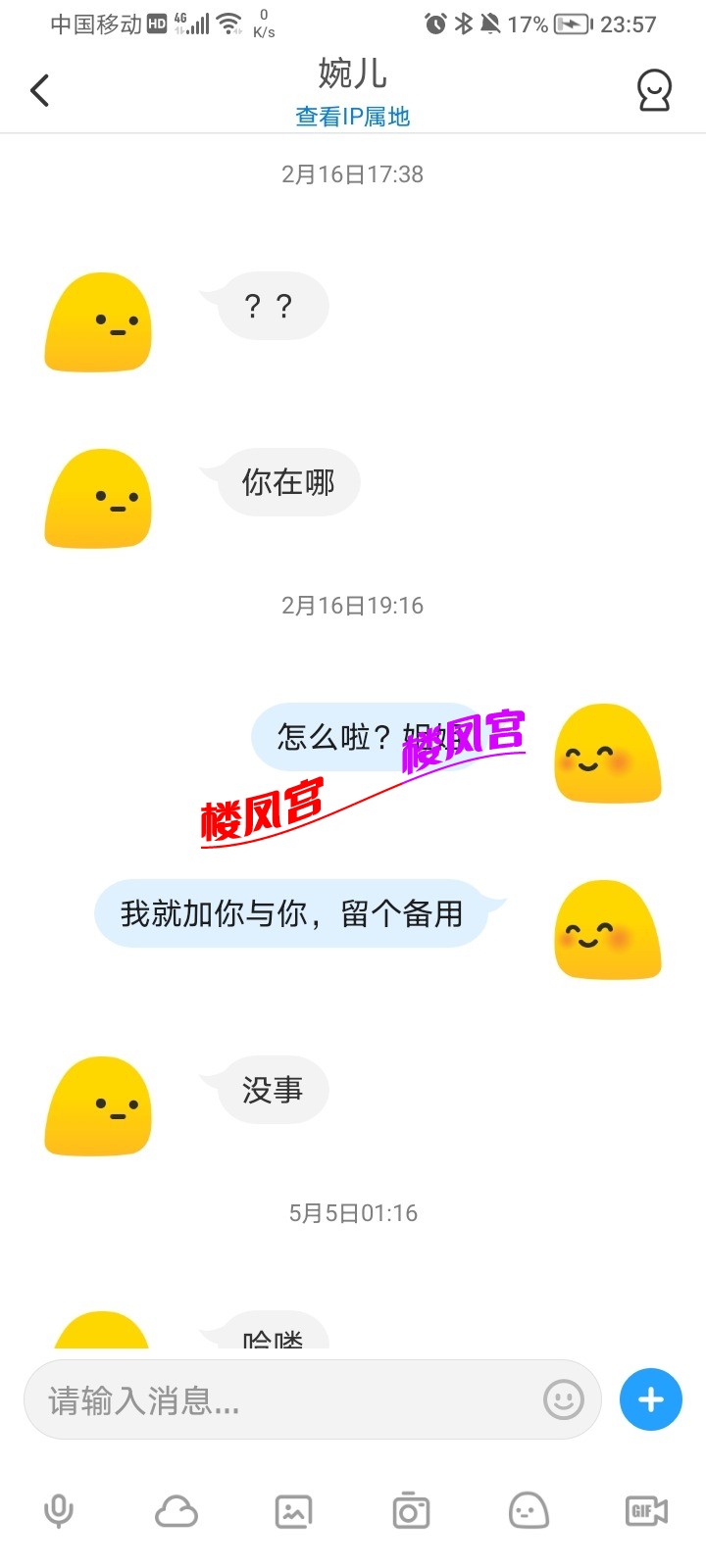Image resolution: width=706 pixels, height=1568 pixels.
Task: Tap 婉儿 contact name title
Action: 353,73
